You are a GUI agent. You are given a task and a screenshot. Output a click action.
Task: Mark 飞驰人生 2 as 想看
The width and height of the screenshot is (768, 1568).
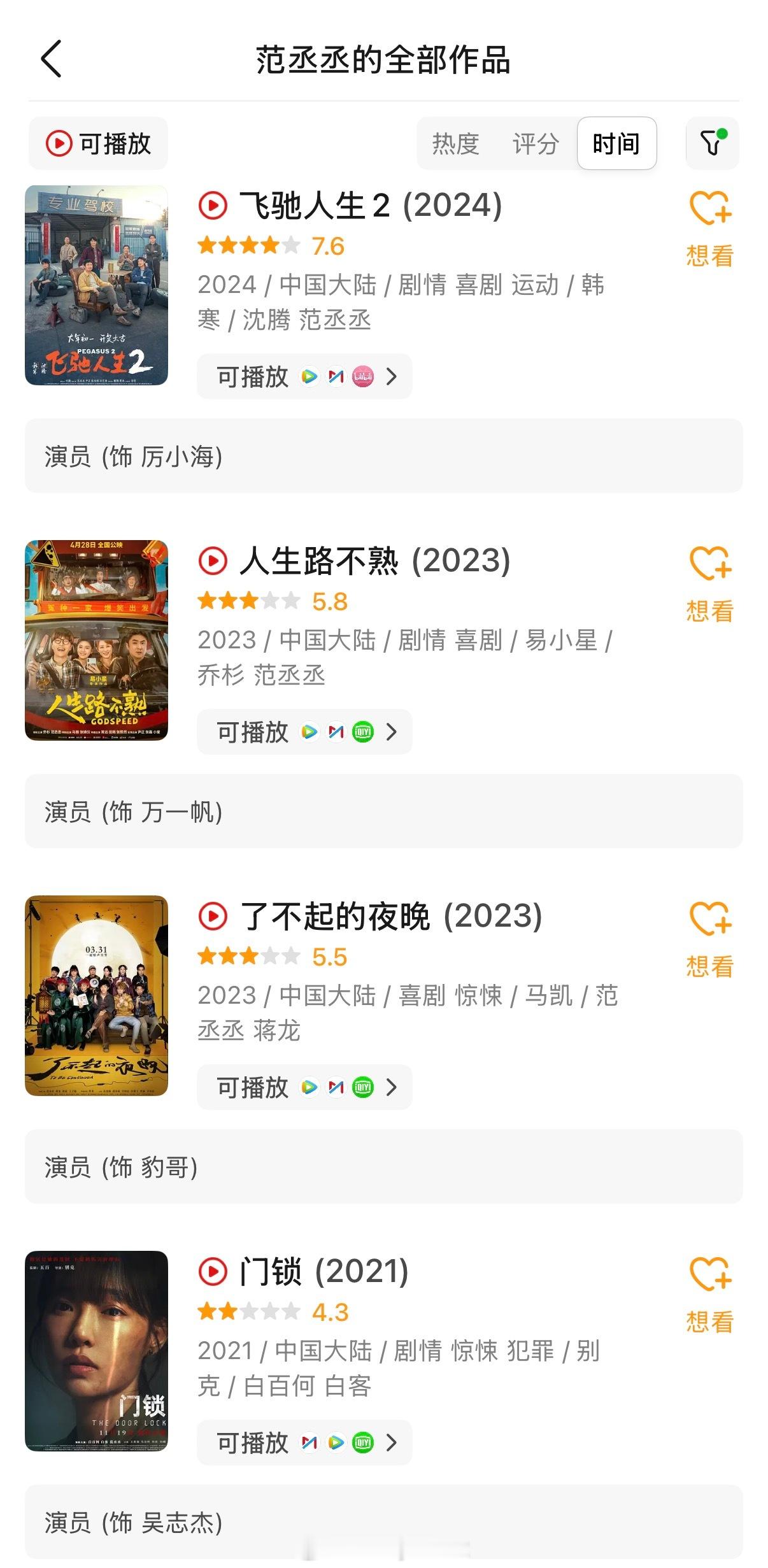click(710, 228)
